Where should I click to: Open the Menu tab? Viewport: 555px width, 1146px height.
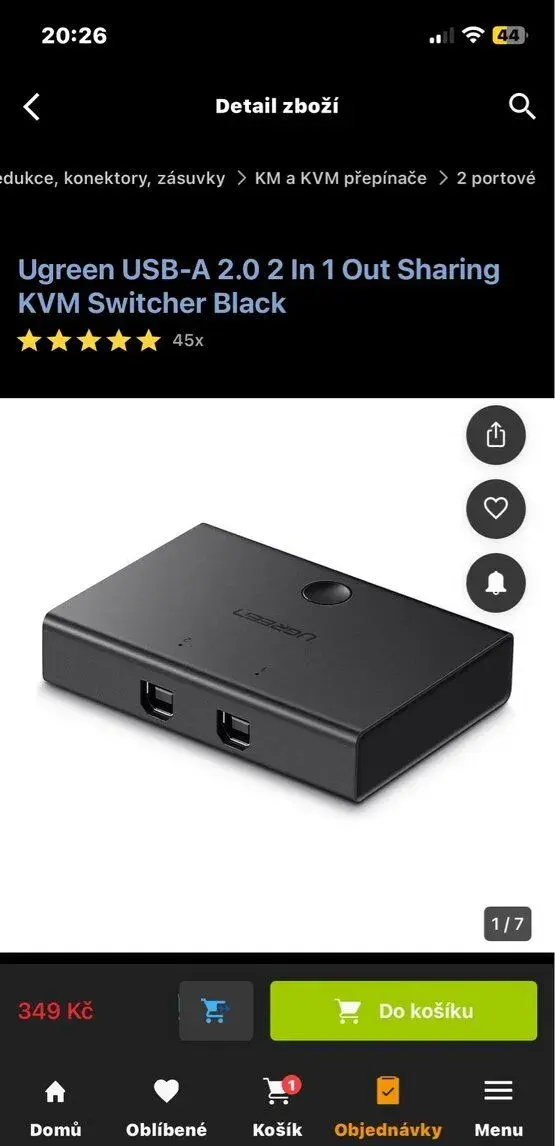point(499,1108)
